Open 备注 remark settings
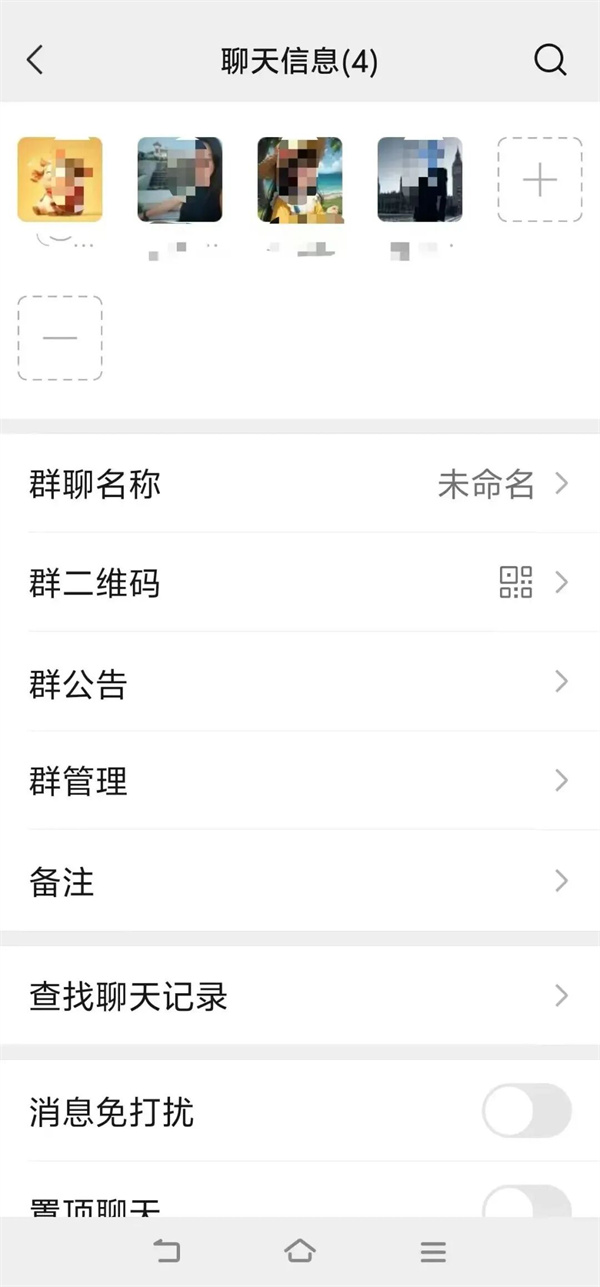Image resolution: width=600 pixels, height=1287 pixels. pos(300,881)
